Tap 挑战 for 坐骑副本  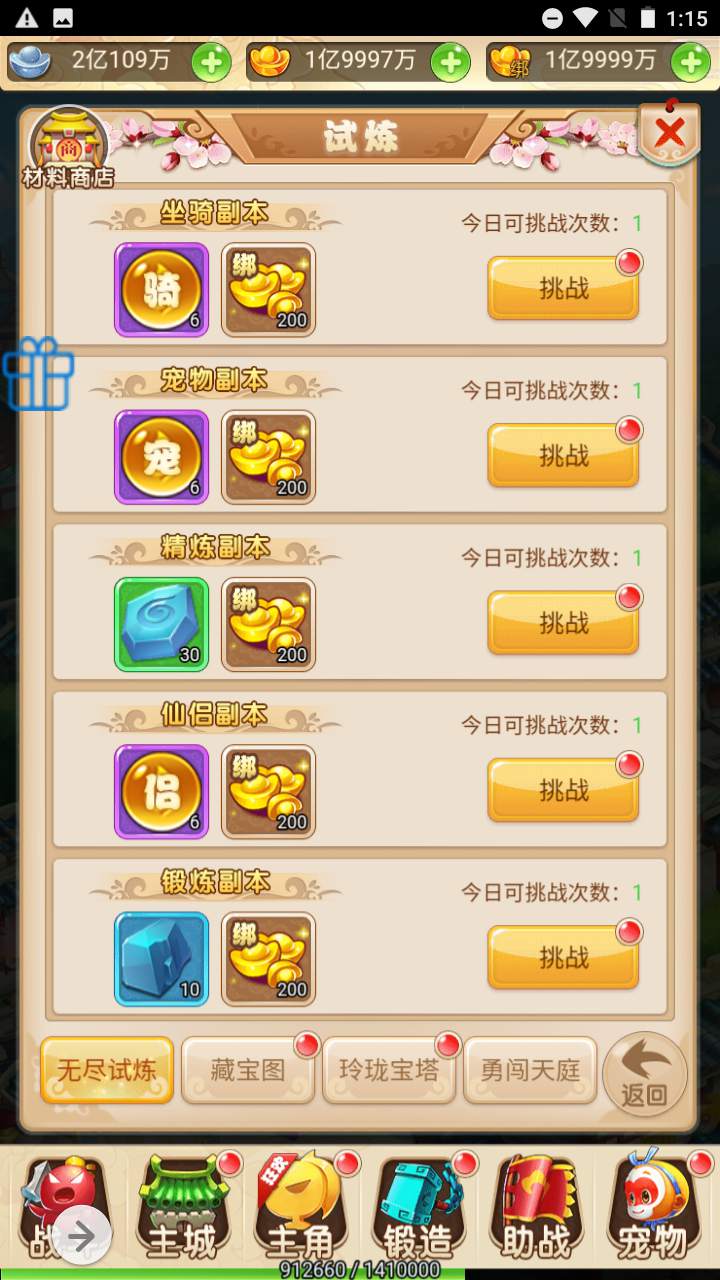[x=563, y=289]
